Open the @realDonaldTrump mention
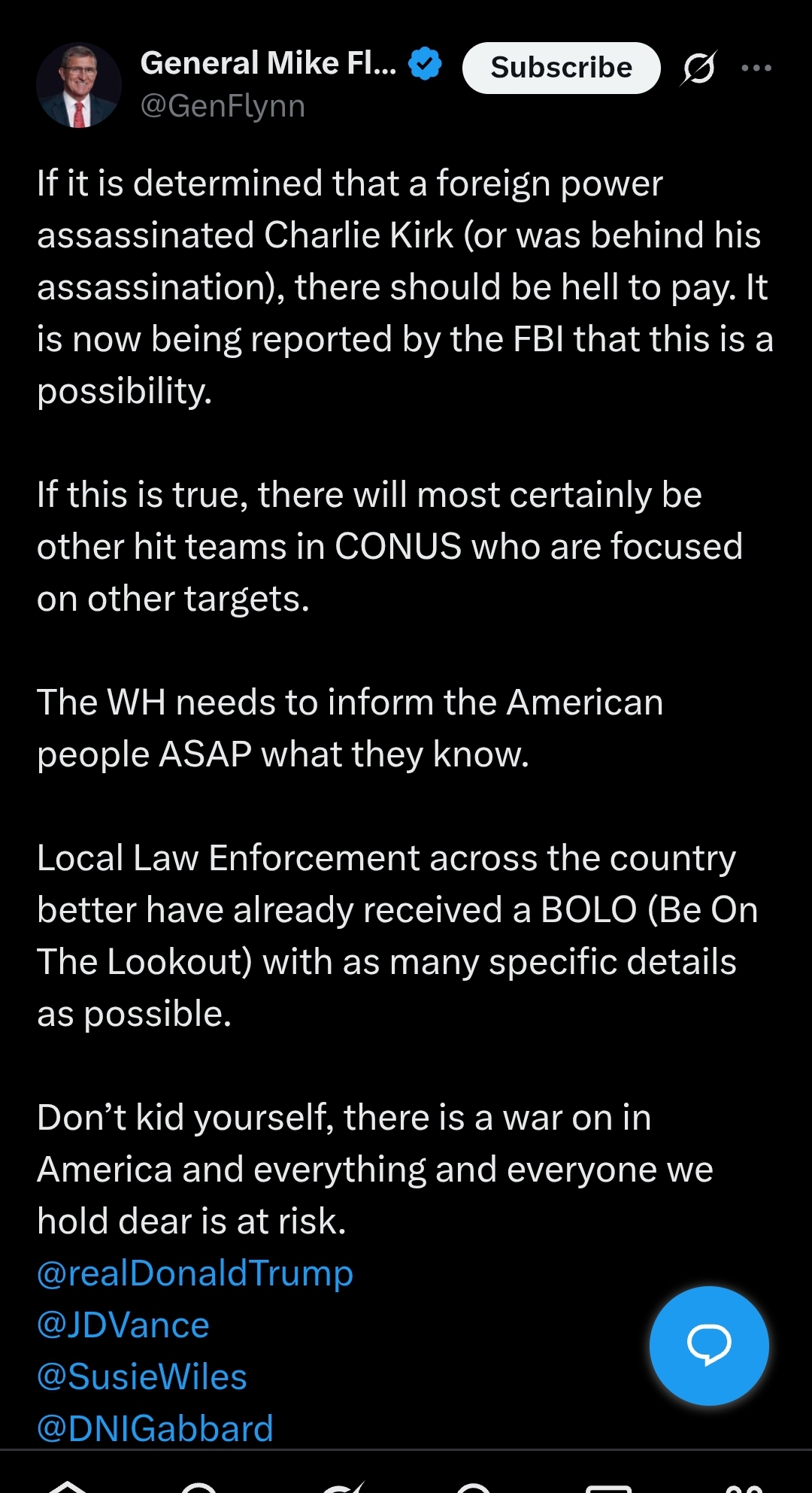The image size is (812, 1493). (195, 1273)
